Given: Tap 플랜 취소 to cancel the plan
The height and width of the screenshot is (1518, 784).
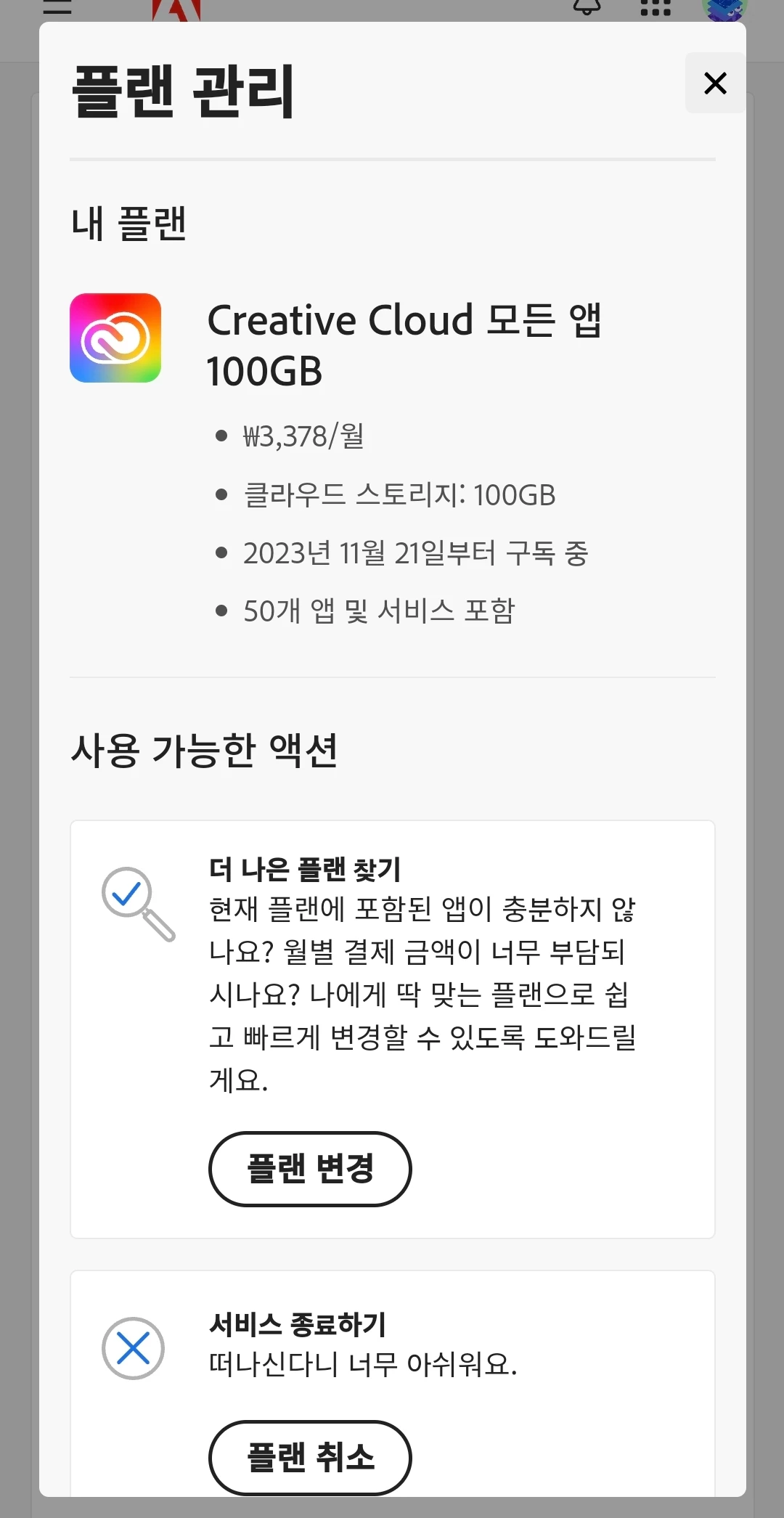Looking at the screenshot, I should (x=310, y=1456).
